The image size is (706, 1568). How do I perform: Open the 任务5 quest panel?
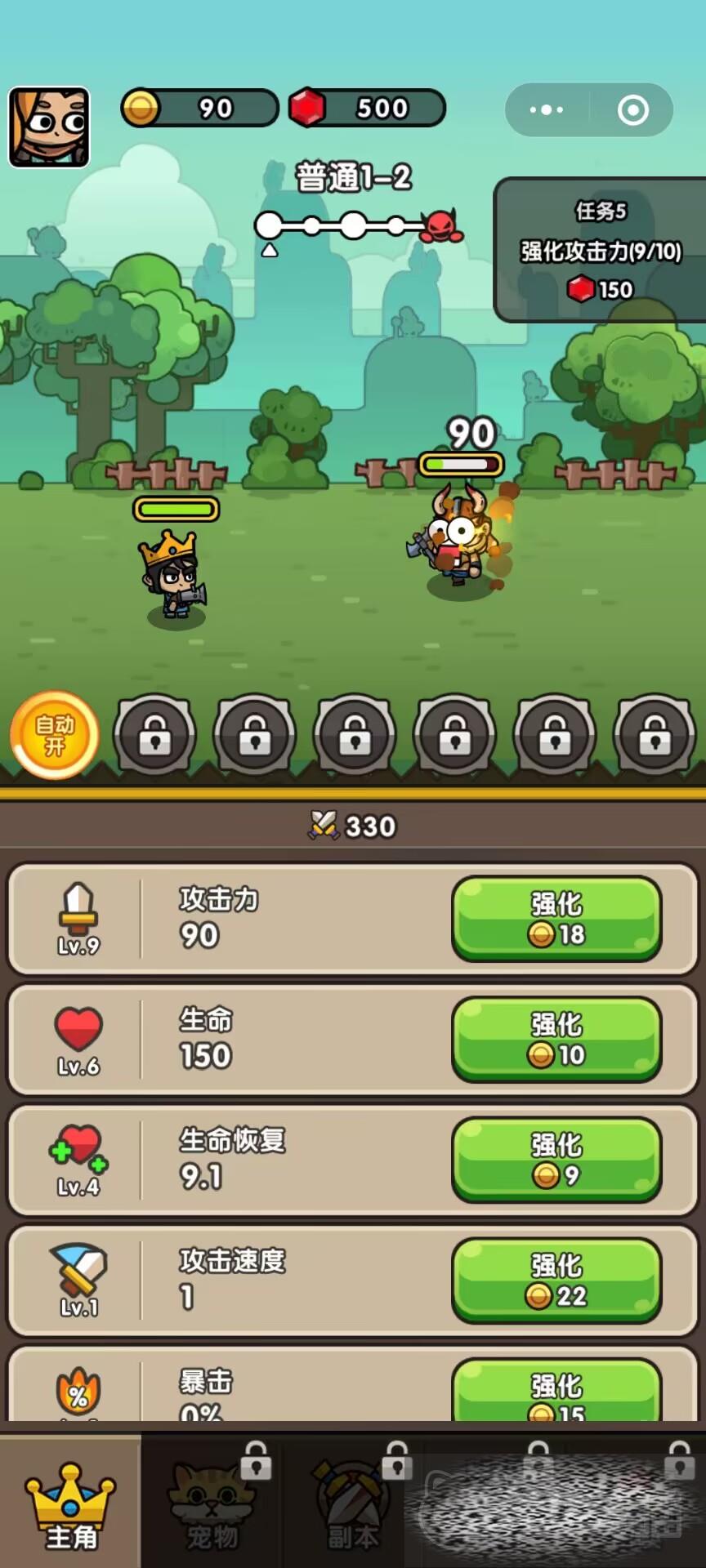tap(601, 250)
